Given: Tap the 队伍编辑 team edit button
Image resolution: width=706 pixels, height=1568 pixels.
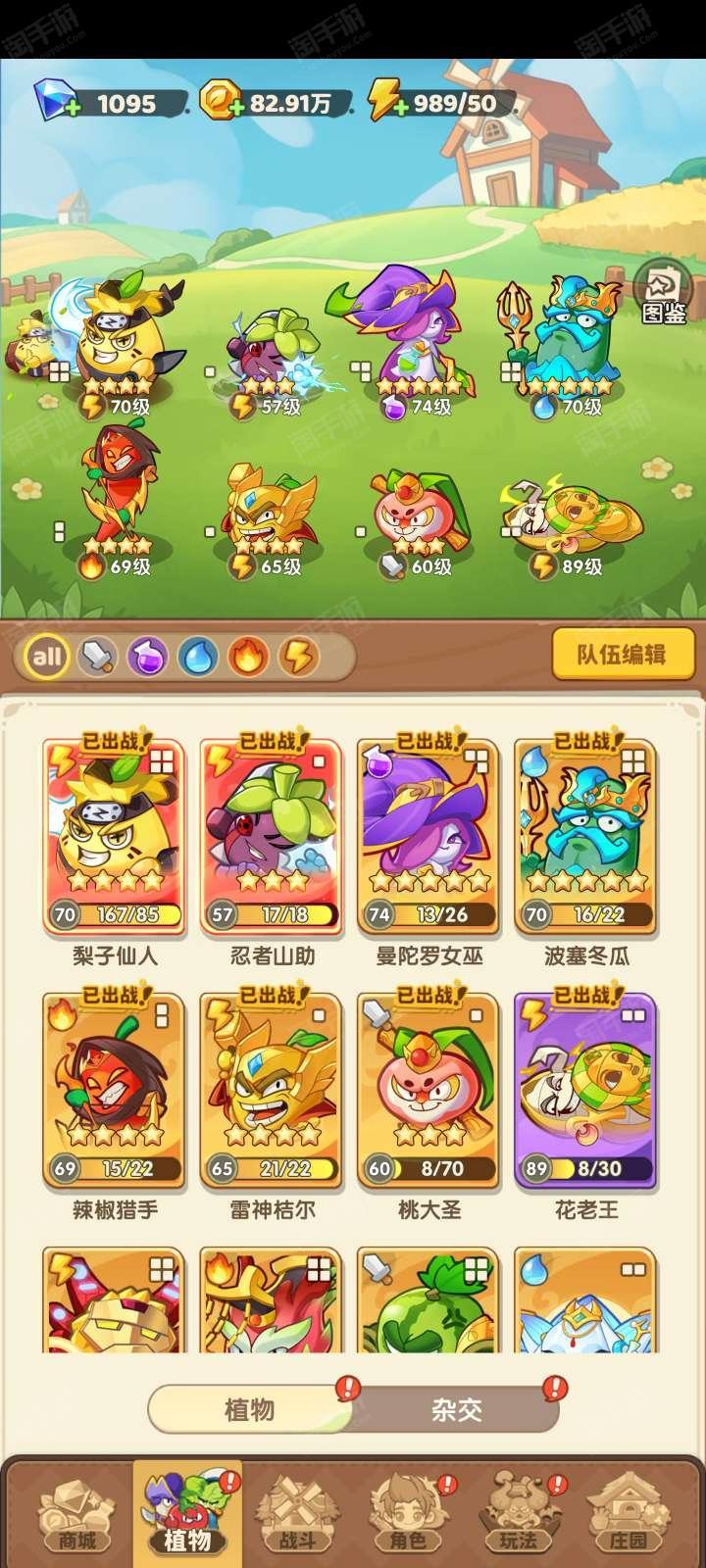Looking at the screenshot, I should coord(623,654).
